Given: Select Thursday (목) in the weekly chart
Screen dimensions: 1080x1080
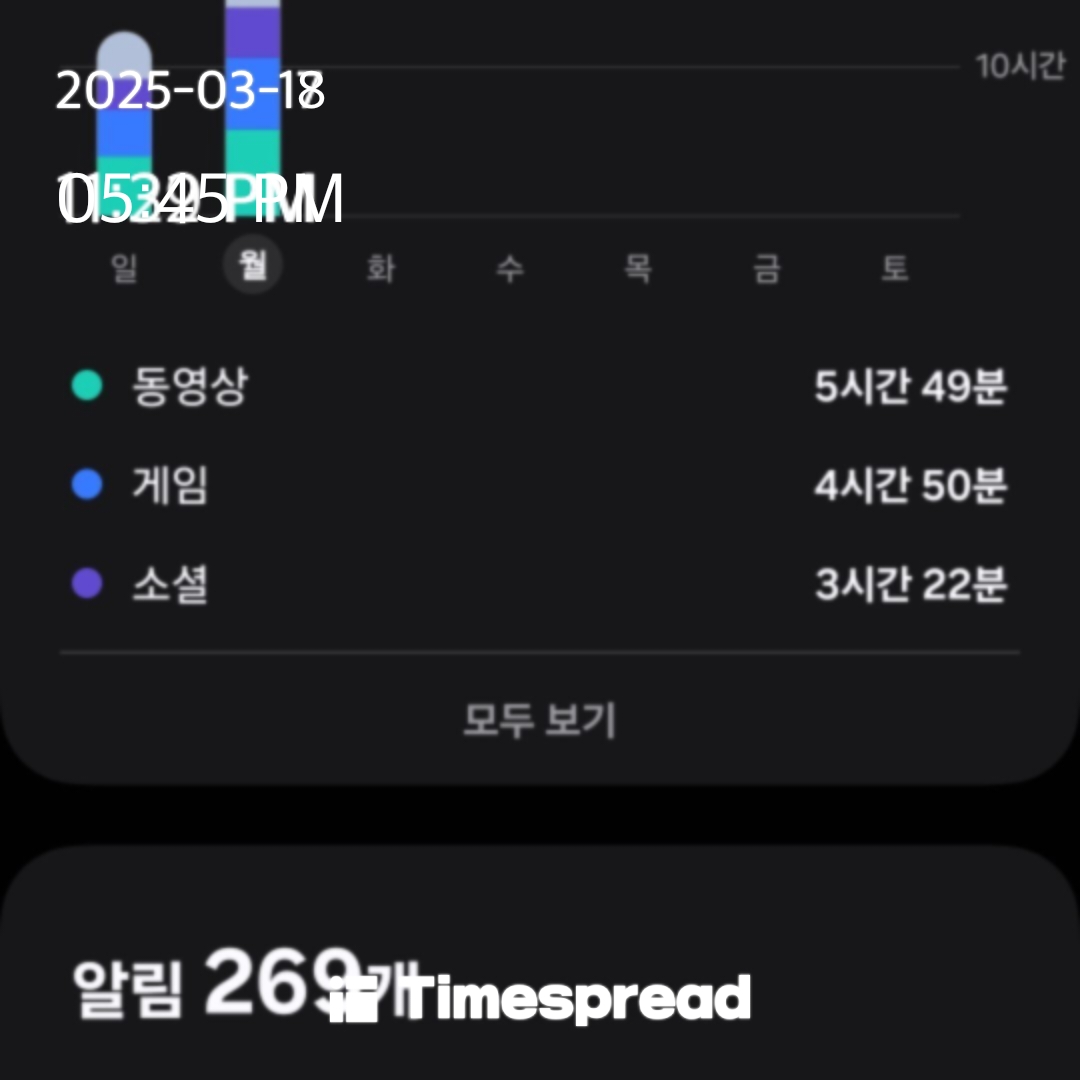Looking at the screenshot, I should [637, 268].
